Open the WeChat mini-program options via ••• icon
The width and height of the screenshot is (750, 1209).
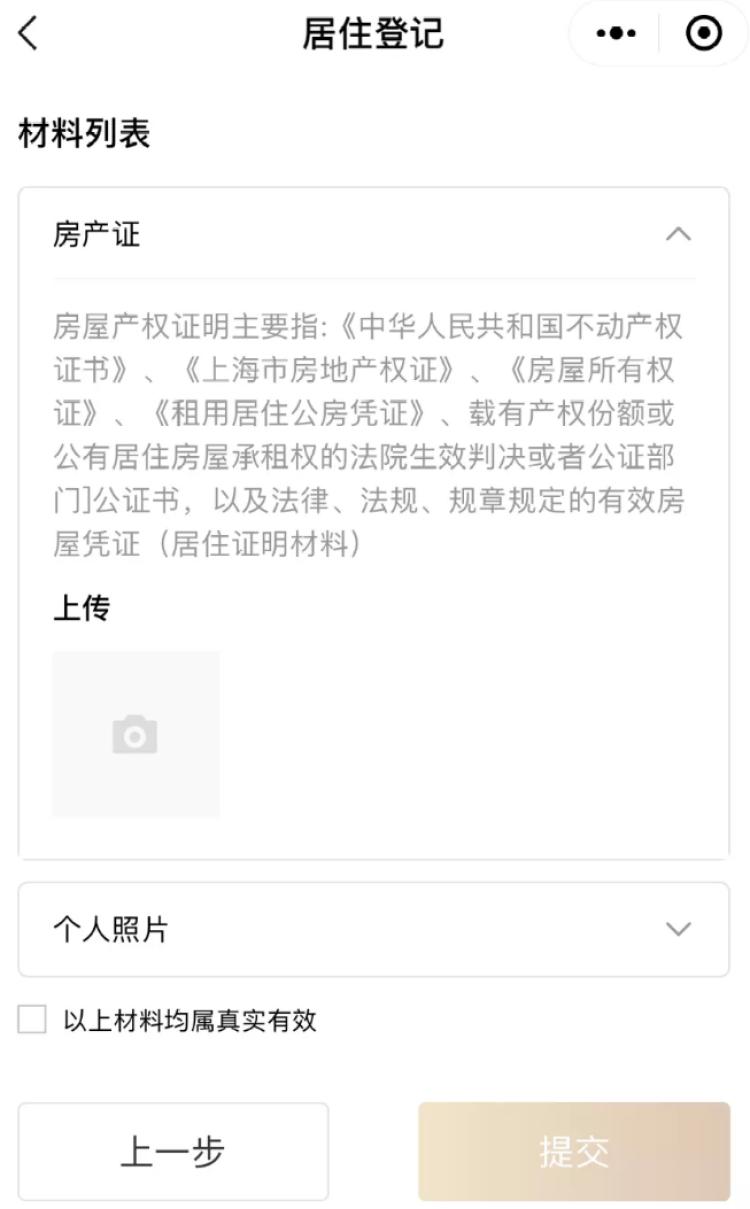tap(616, 33)
